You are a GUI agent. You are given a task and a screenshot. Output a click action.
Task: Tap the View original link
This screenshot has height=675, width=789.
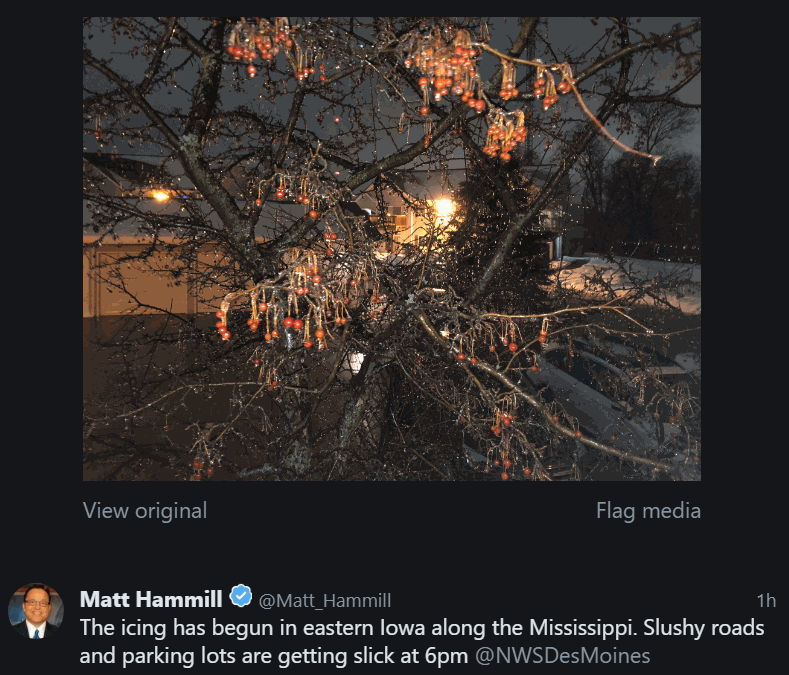[145, 511]
